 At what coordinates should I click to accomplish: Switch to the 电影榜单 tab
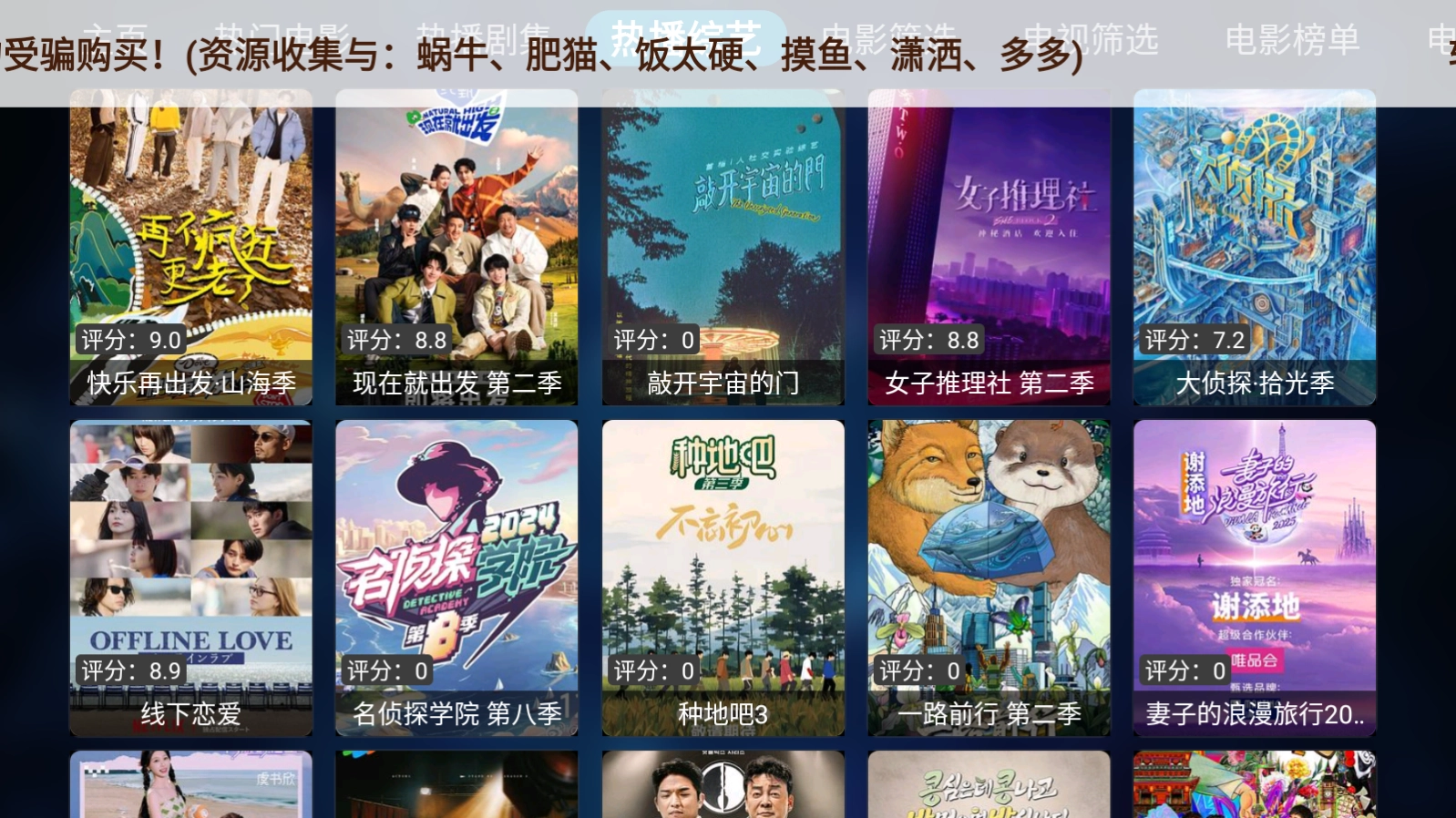(x=1291, y=39)
